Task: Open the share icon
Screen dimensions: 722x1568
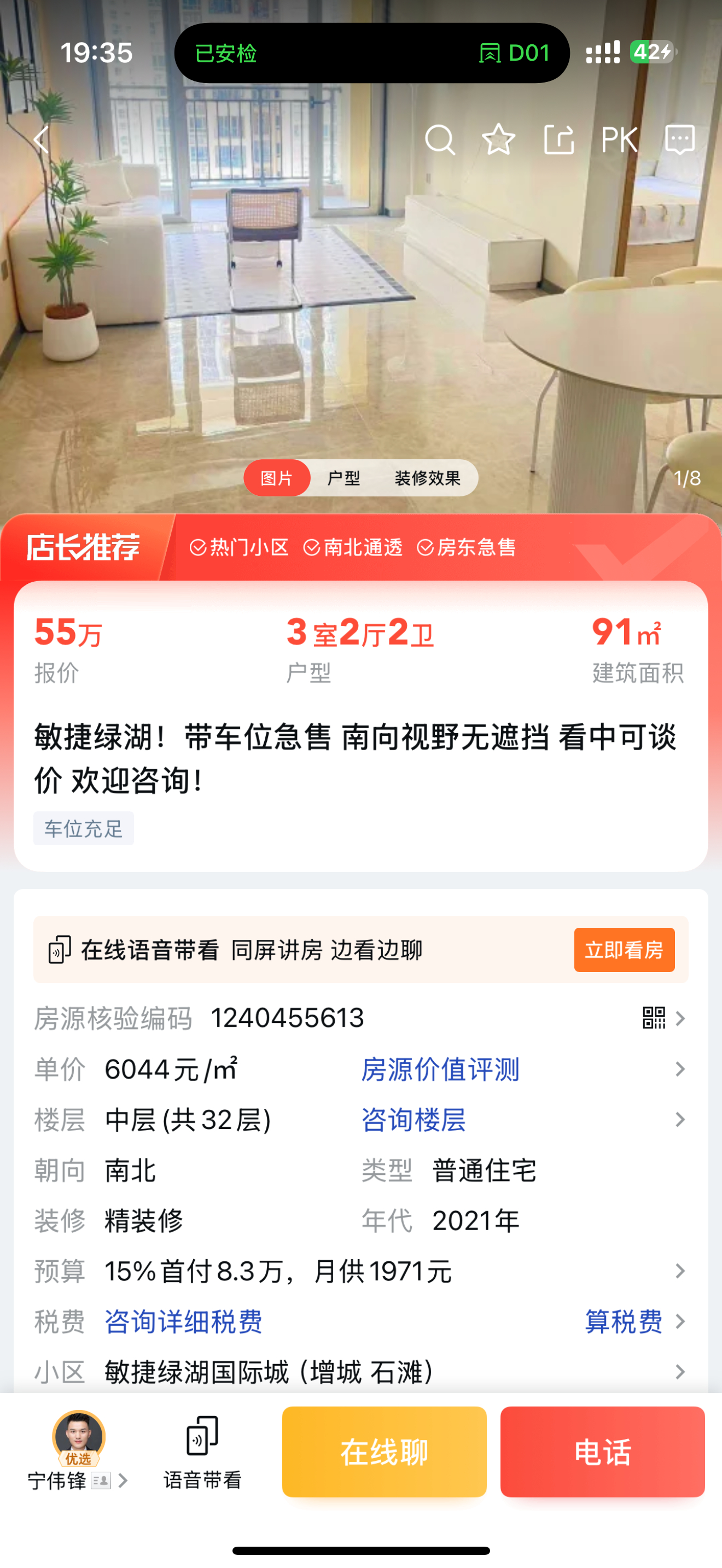Action: click(559, 140)
